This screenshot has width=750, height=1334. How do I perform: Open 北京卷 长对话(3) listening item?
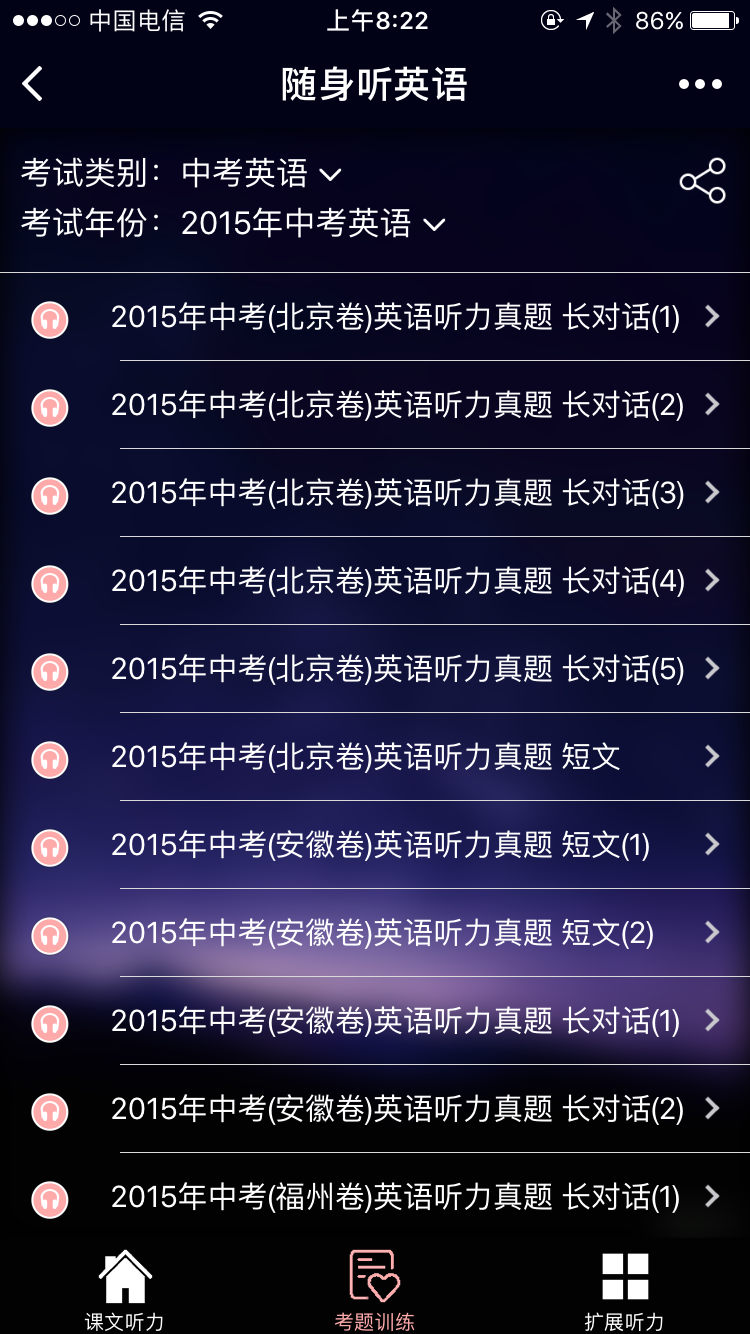tap(375, 493)
